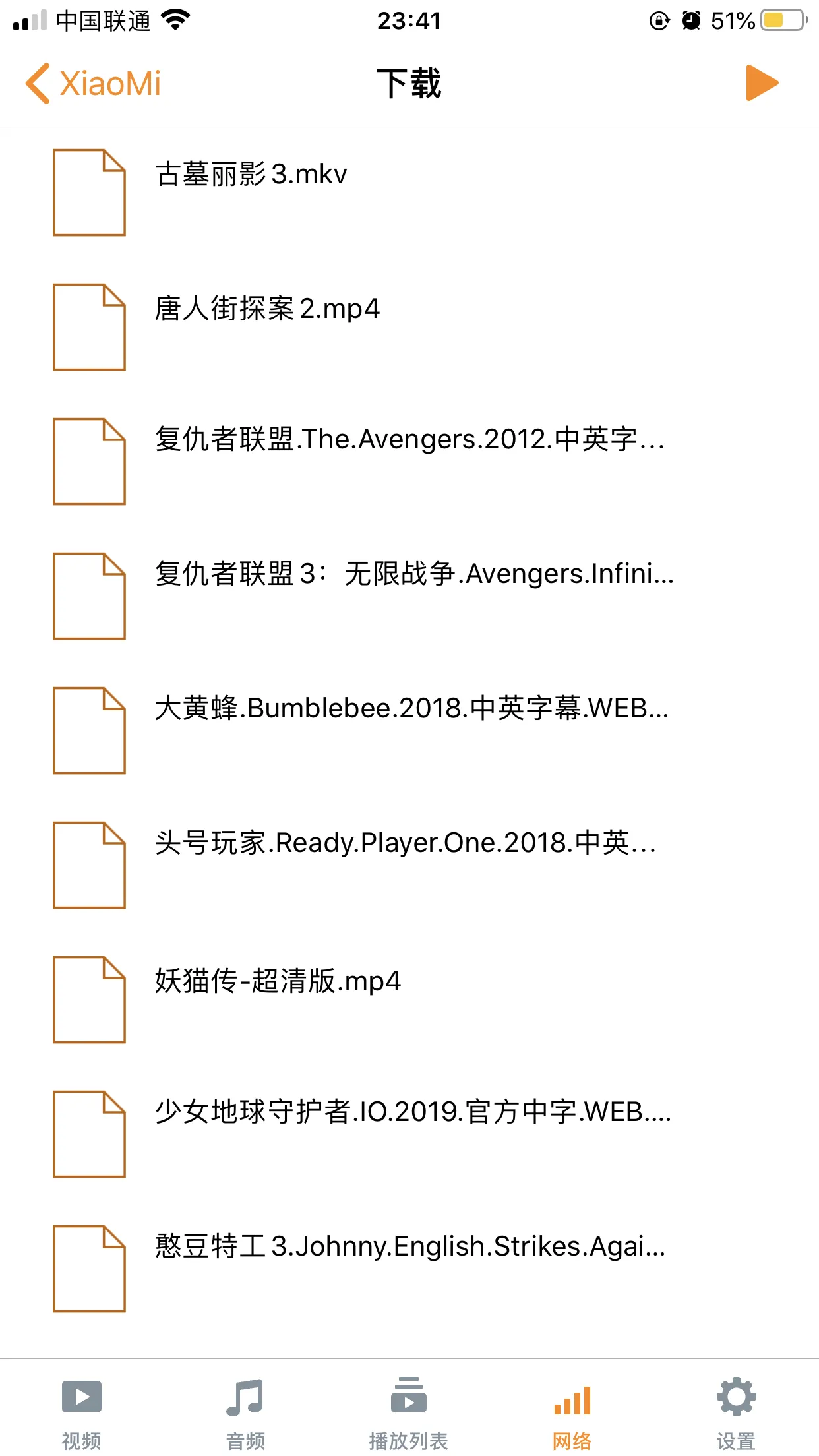Screen dimensions: 819x1456
Task: Go back to XiaoMi
Action: coord(94,84)
